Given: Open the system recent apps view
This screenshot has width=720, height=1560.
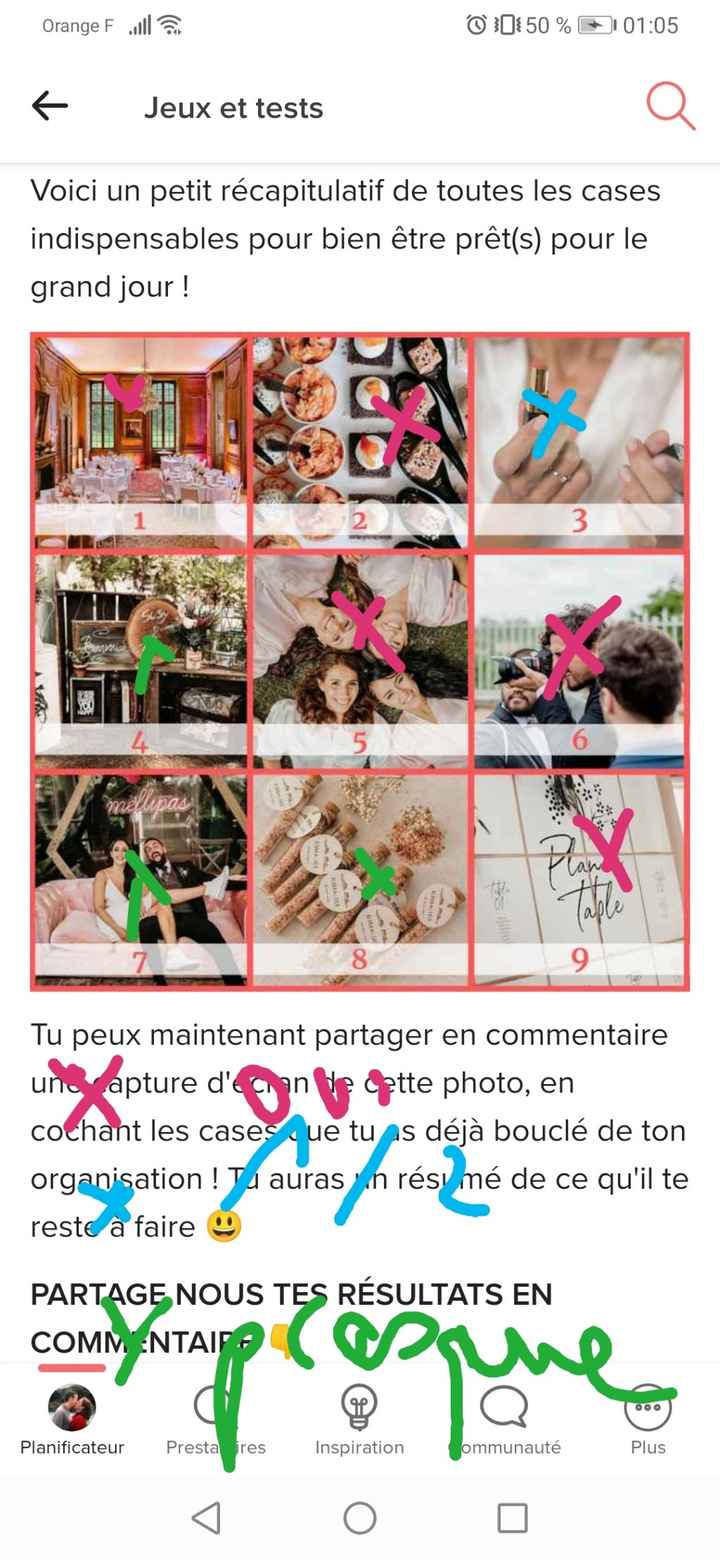Looking at the screenshot, I should (x=512, y=1518).
